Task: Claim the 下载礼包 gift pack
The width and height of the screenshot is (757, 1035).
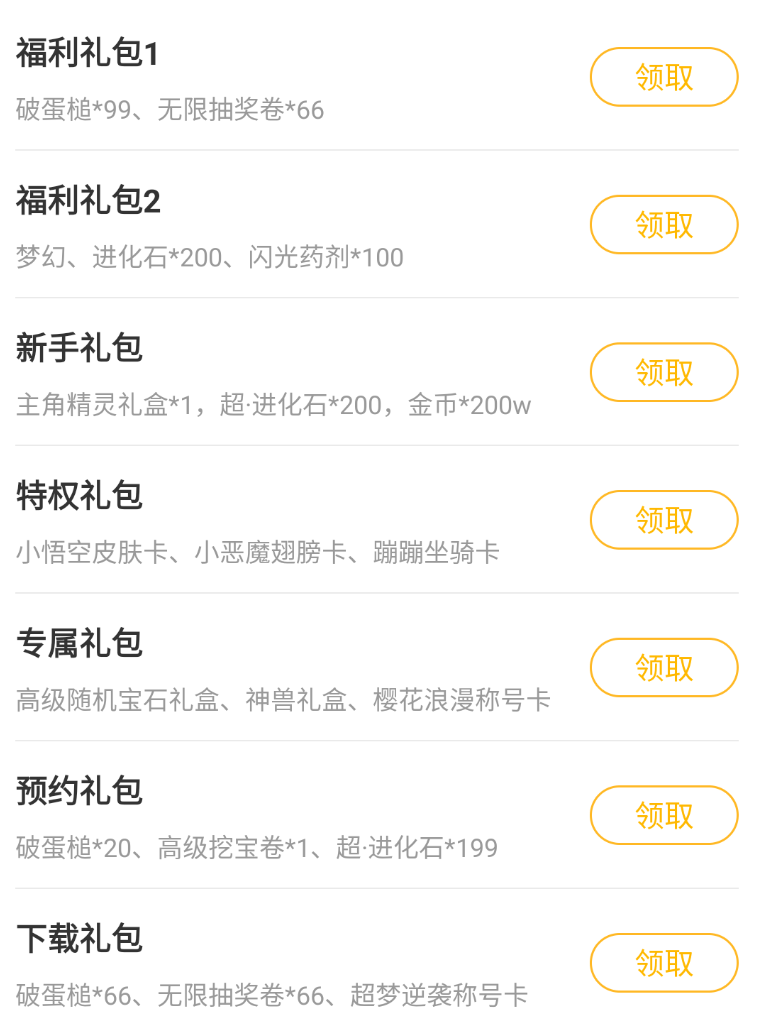Action: tap(664, 962)
